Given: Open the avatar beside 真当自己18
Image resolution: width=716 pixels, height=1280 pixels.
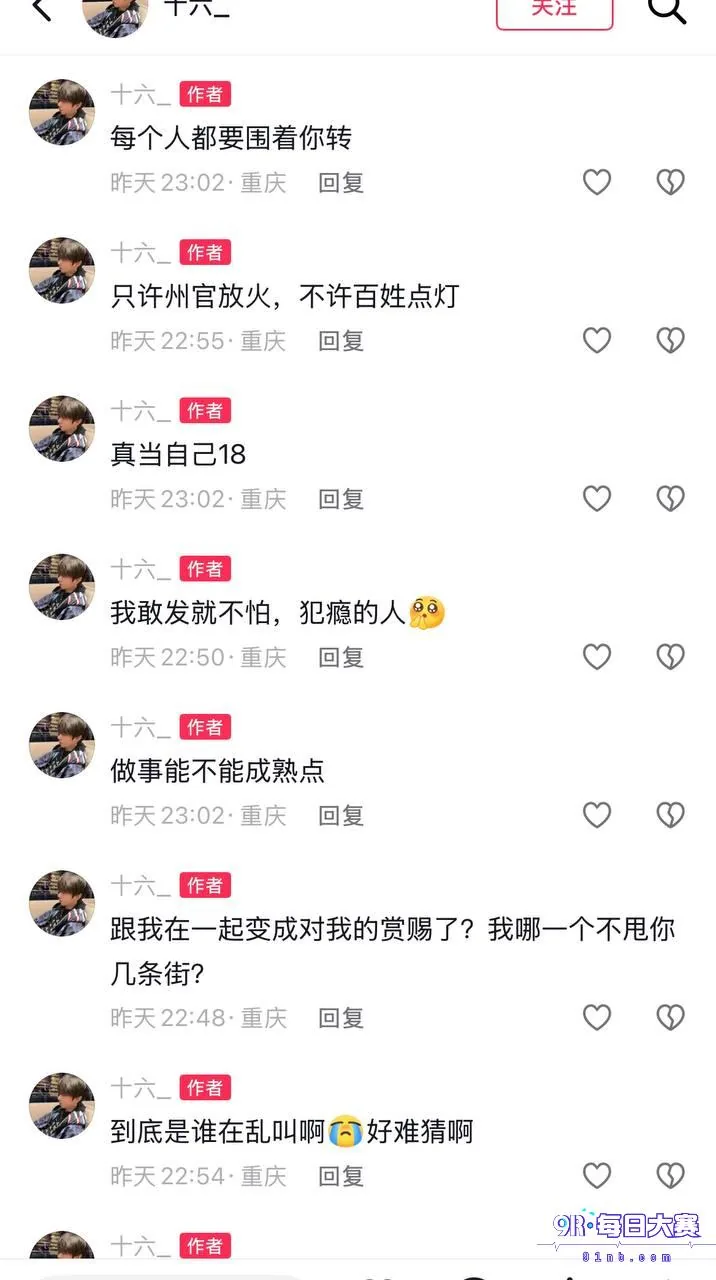Looking at the screenshot, I should pyautogui.click(x=62, y=429).
